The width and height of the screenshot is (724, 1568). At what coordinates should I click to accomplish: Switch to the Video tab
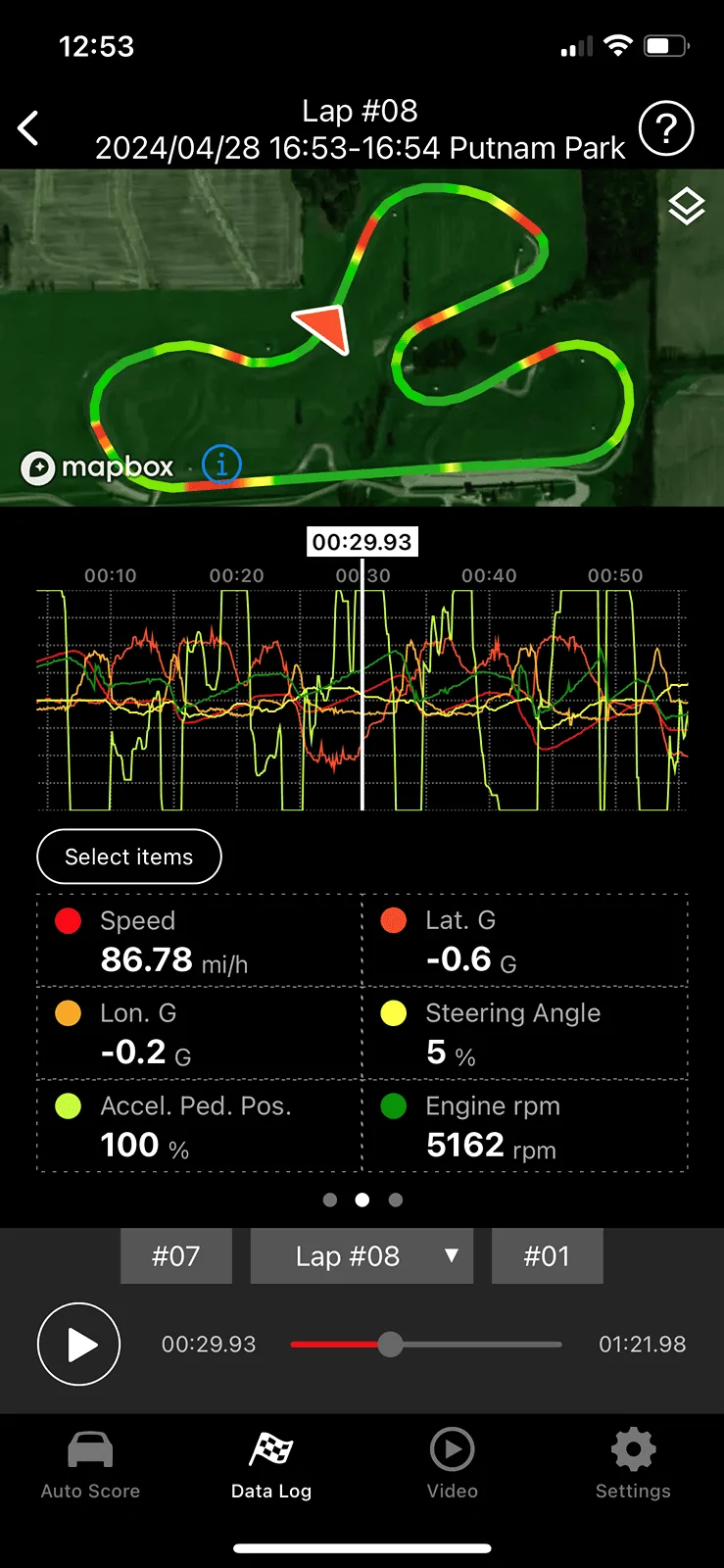click(452, 1465)
